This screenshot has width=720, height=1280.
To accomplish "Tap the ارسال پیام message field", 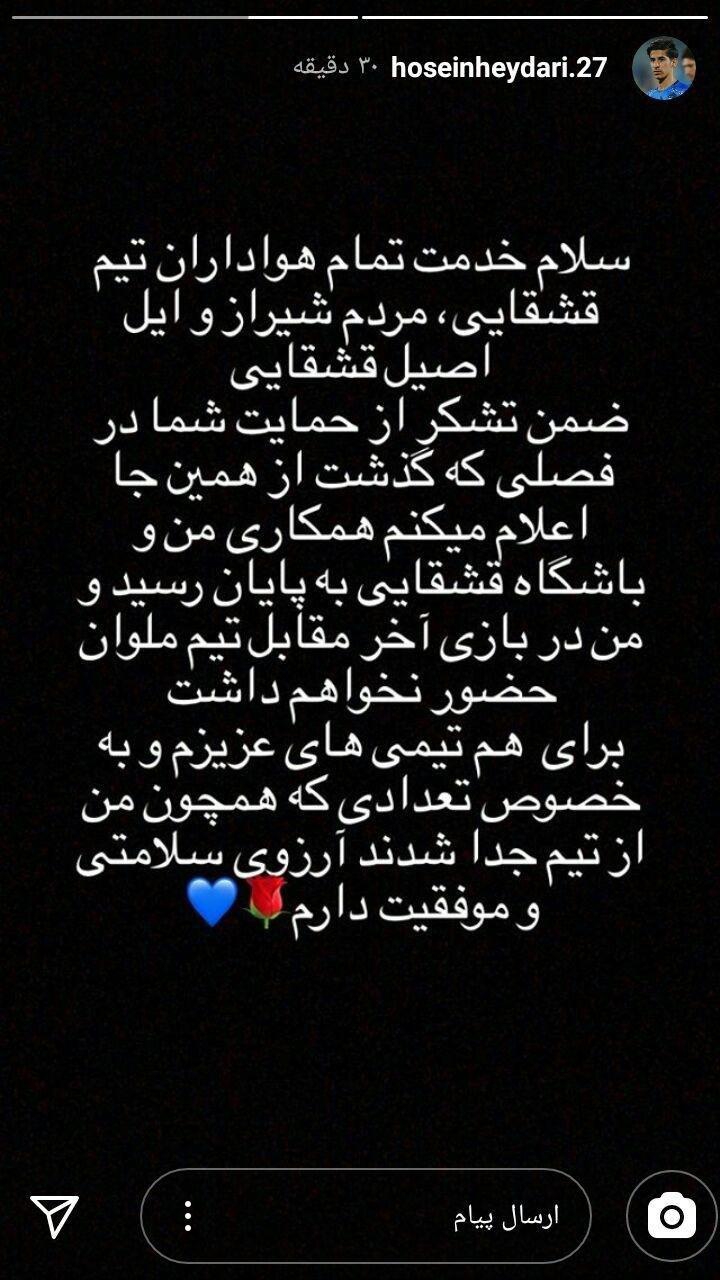I will coord(400,1216).
